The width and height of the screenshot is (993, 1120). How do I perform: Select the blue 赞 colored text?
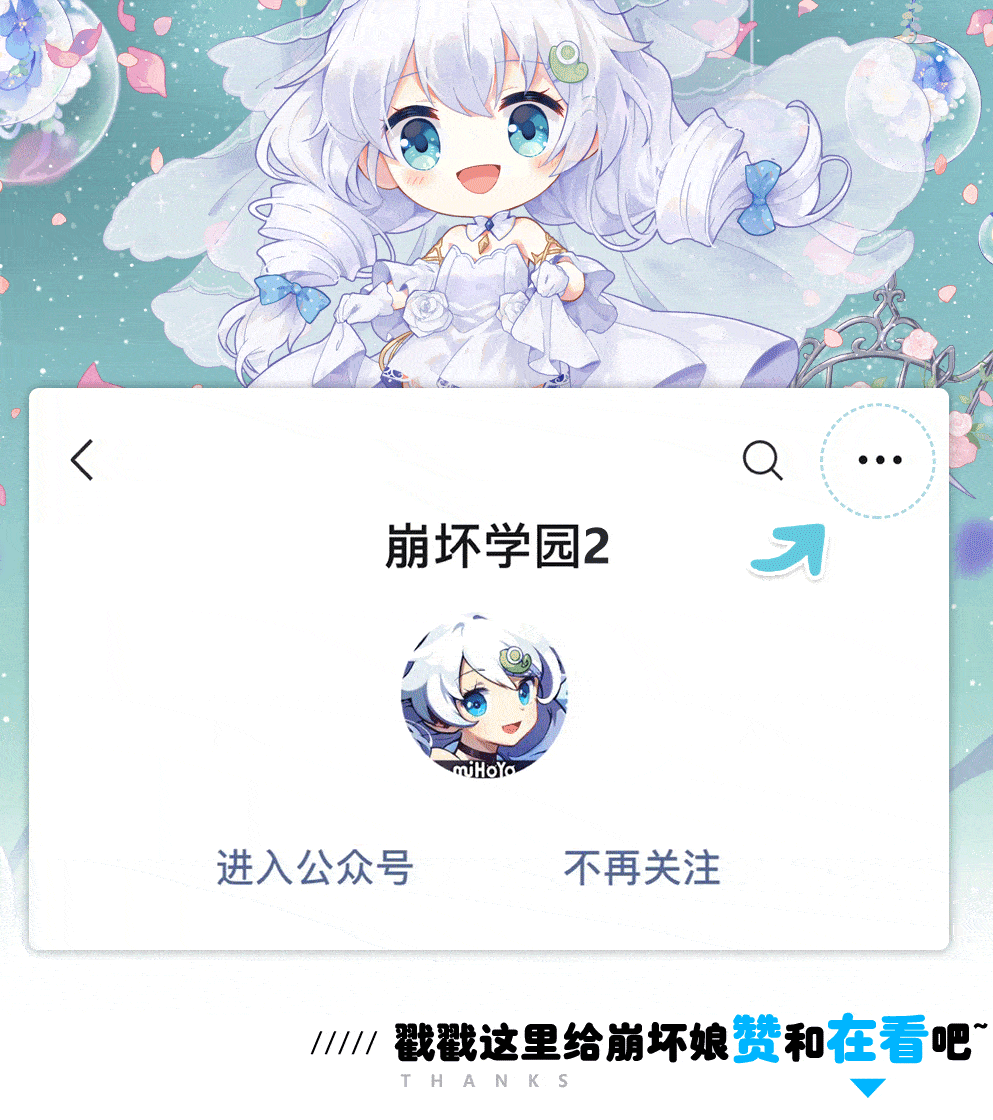[x=758, y=1043]
